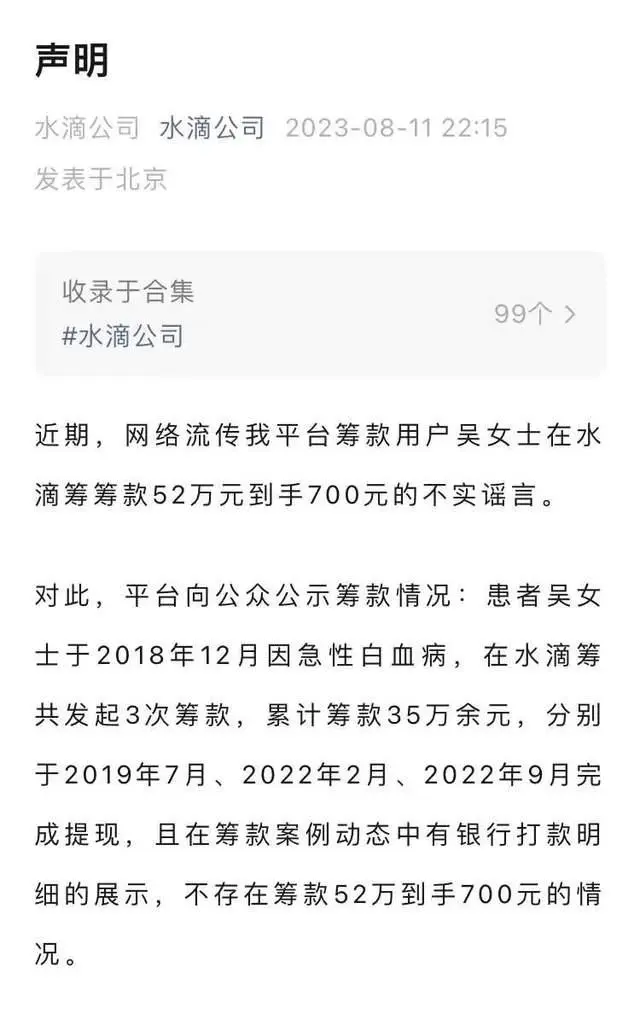This screenshot has height=1031, width=640.
Task: Open the 收录于合集 #水滴公司 collection card
Action: point(320,314)
